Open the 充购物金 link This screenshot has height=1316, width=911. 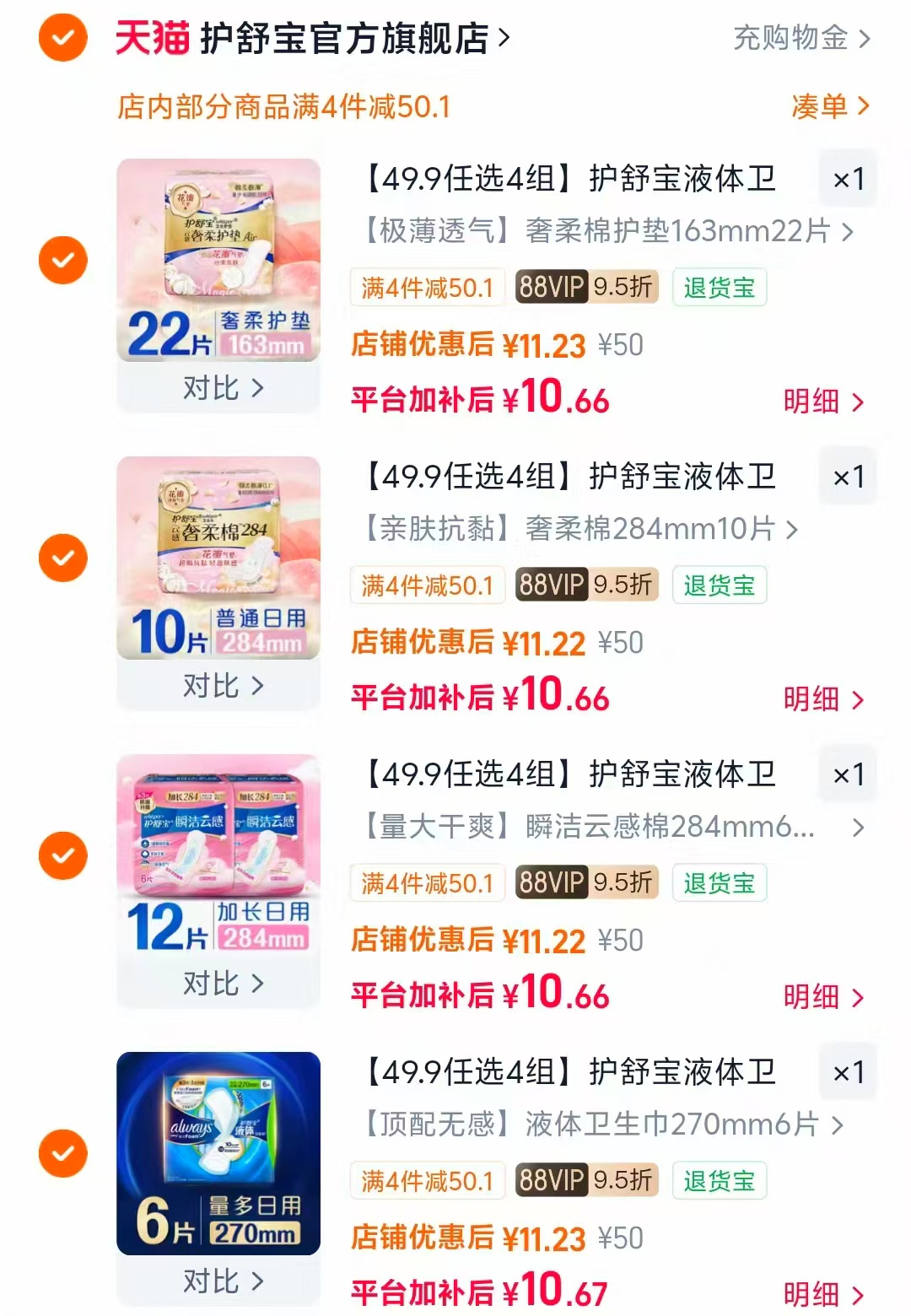793,38
